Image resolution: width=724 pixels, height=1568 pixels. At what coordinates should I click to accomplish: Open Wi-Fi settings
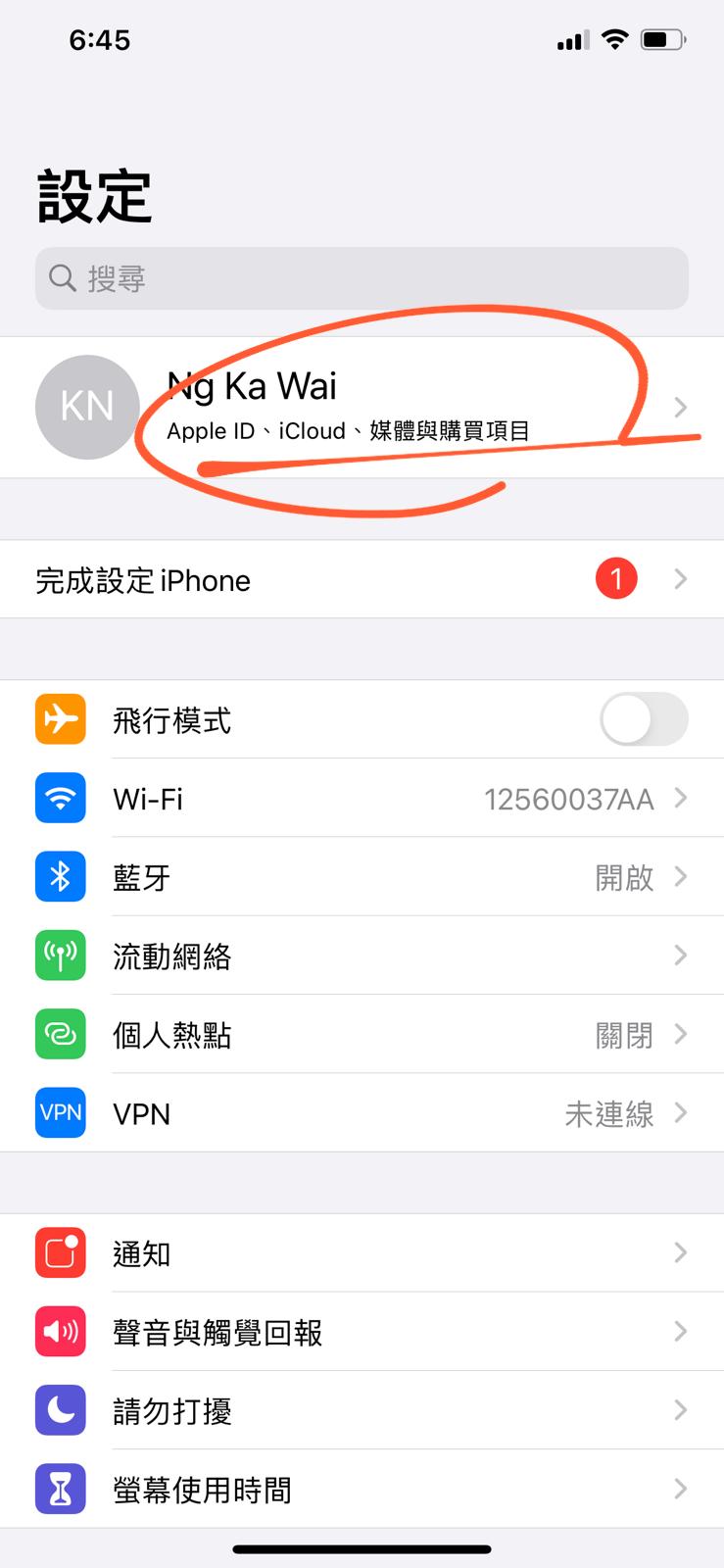[362, 799]
